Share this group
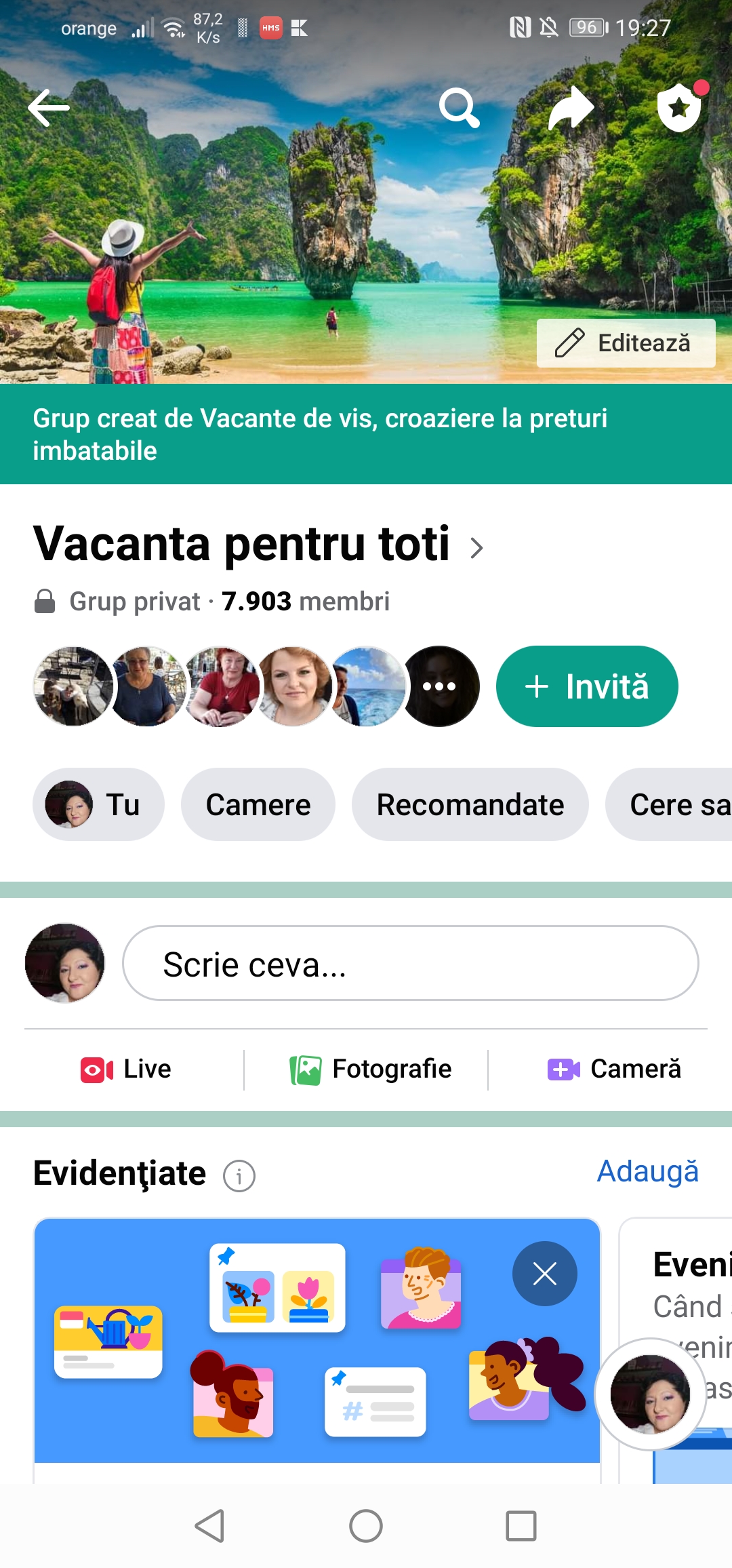Image resolution: width=732 pixels, height=1568 pixels. 570,108
